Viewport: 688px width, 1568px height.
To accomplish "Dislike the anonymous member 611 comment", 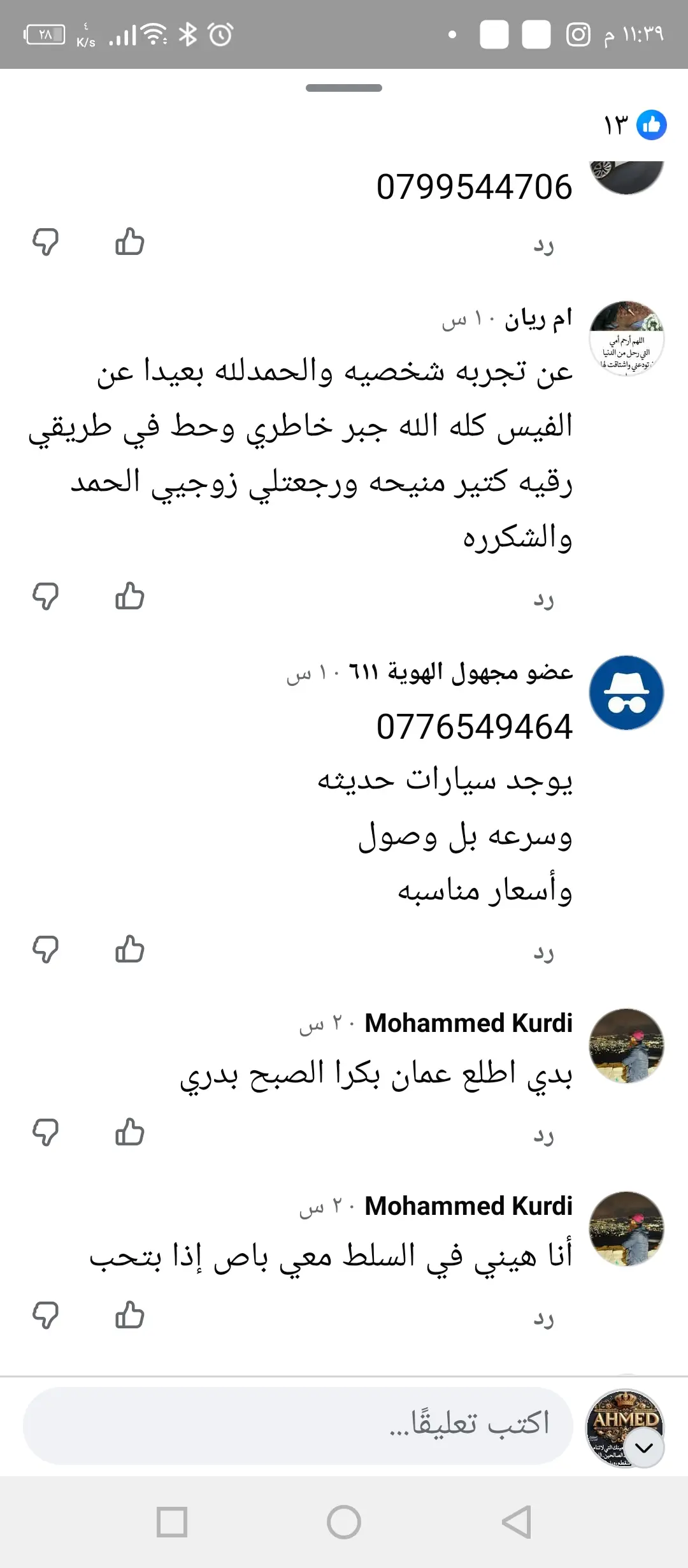I will [x=45, y=949].
